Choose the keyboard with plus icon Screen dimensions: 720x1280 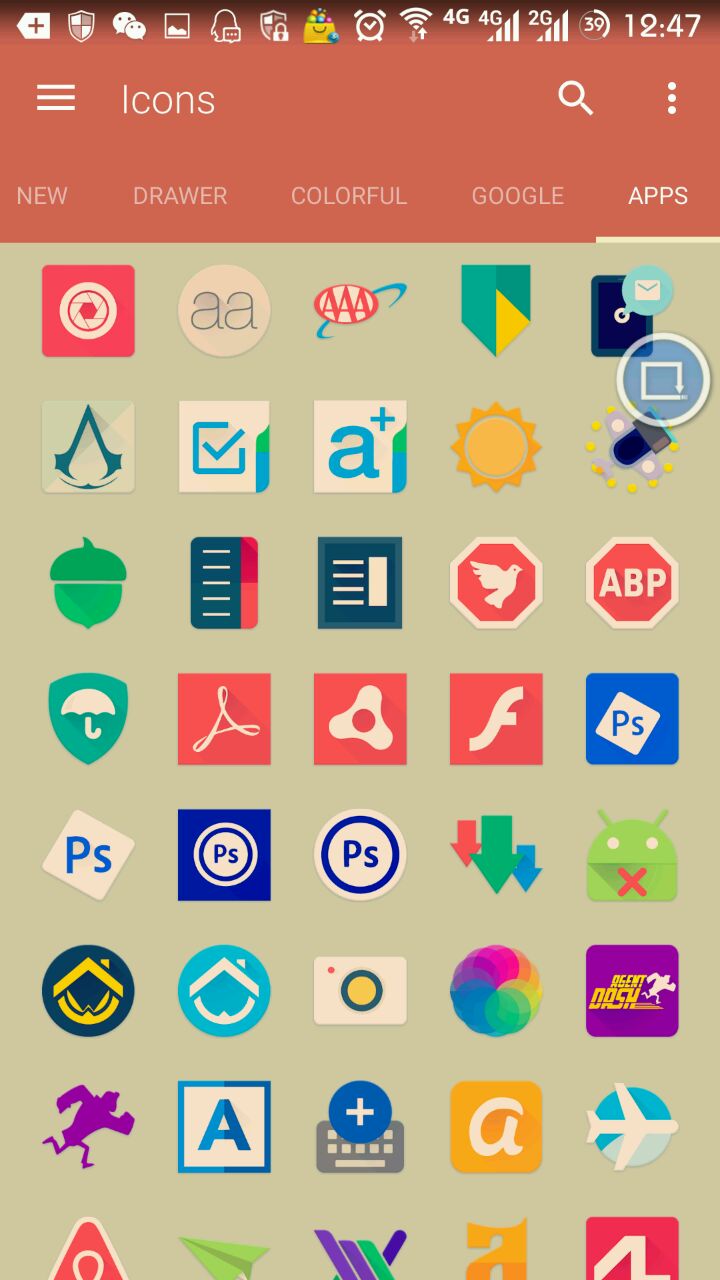coord(360,1126)
